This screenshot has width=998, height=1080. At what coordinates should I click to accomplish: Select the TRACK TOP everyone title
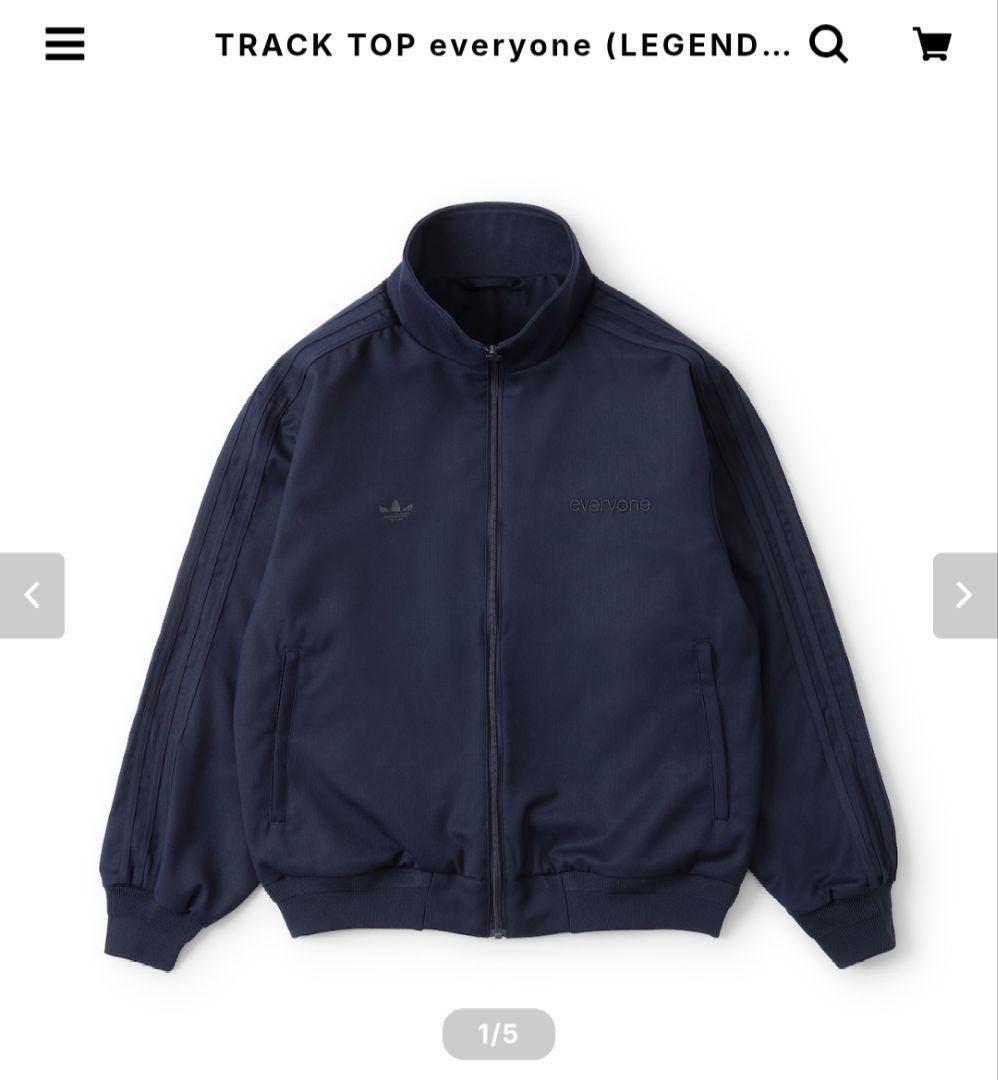(500, 44)
